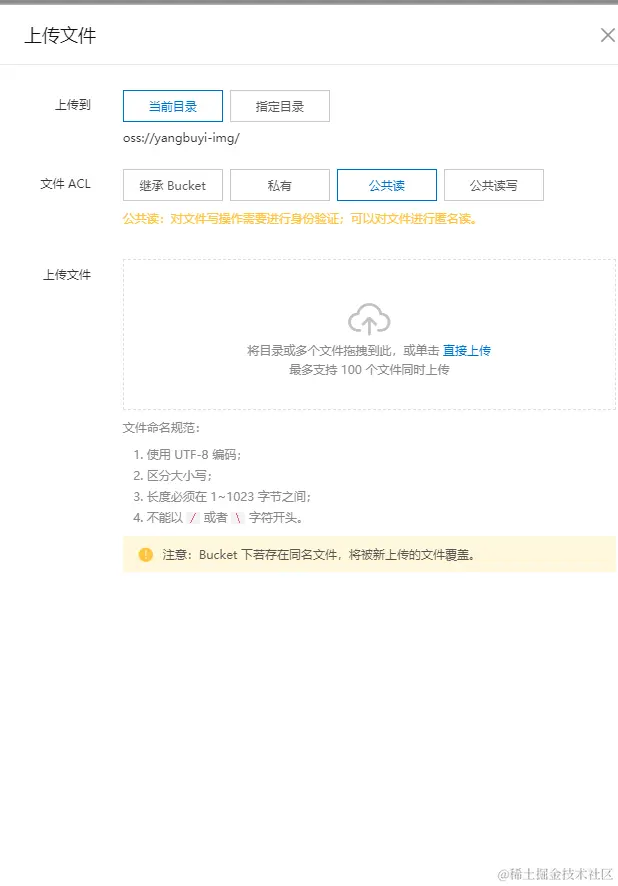Tap the 直接上传 link

point(467,351)
